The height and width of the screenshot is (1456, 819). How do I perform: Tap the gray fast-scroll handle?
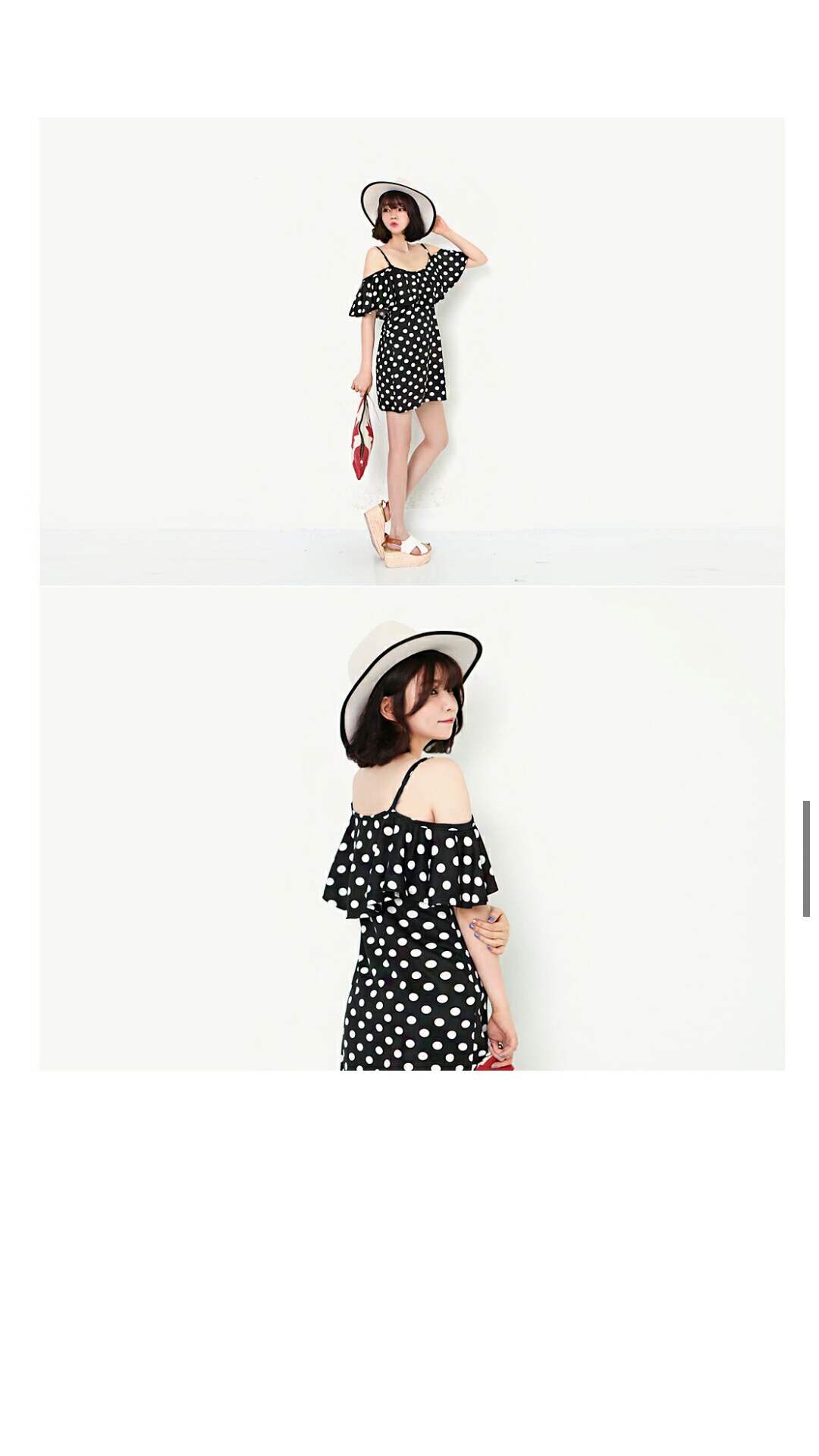click(x=806, y=858)
